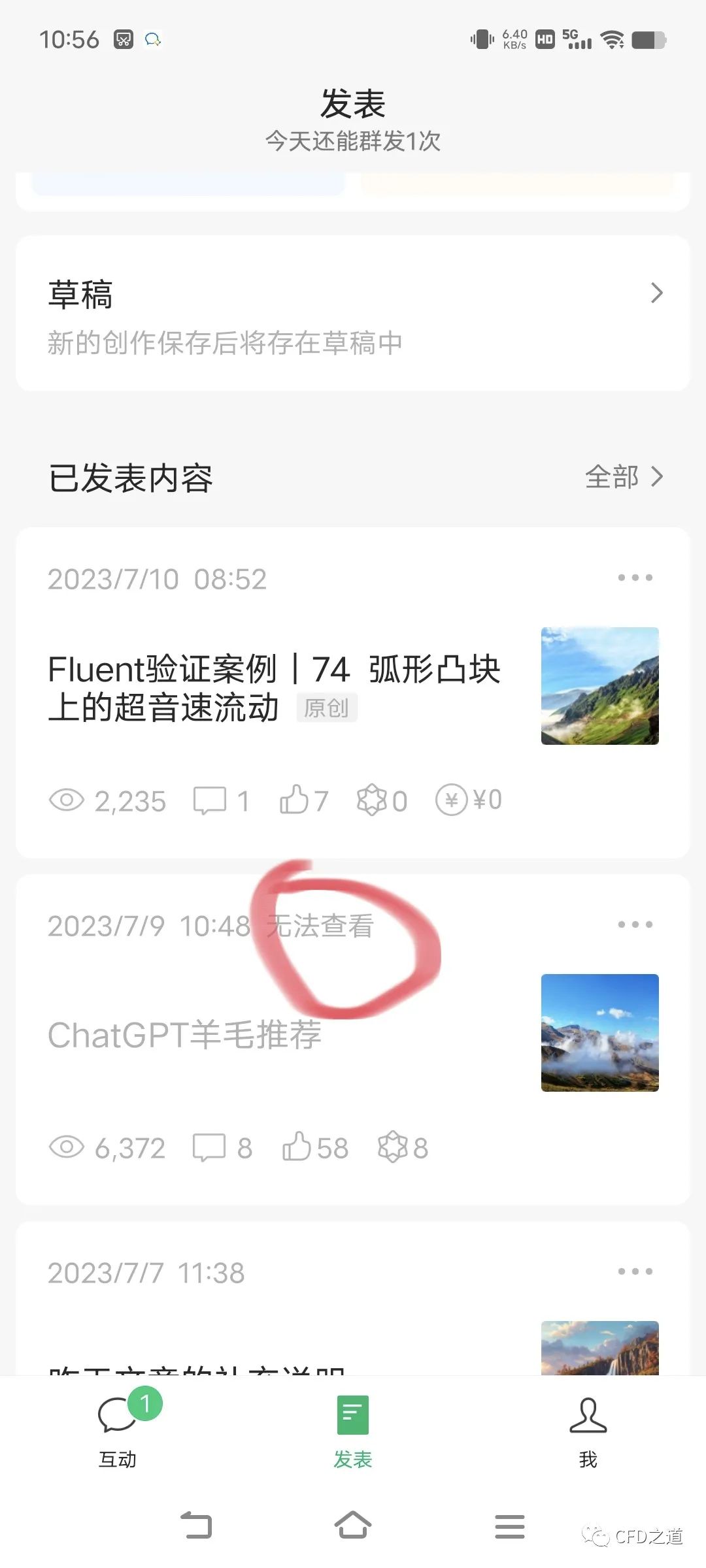Open more options for the 2023/7/9 post

pyautogui.click(x=635, y=924)
